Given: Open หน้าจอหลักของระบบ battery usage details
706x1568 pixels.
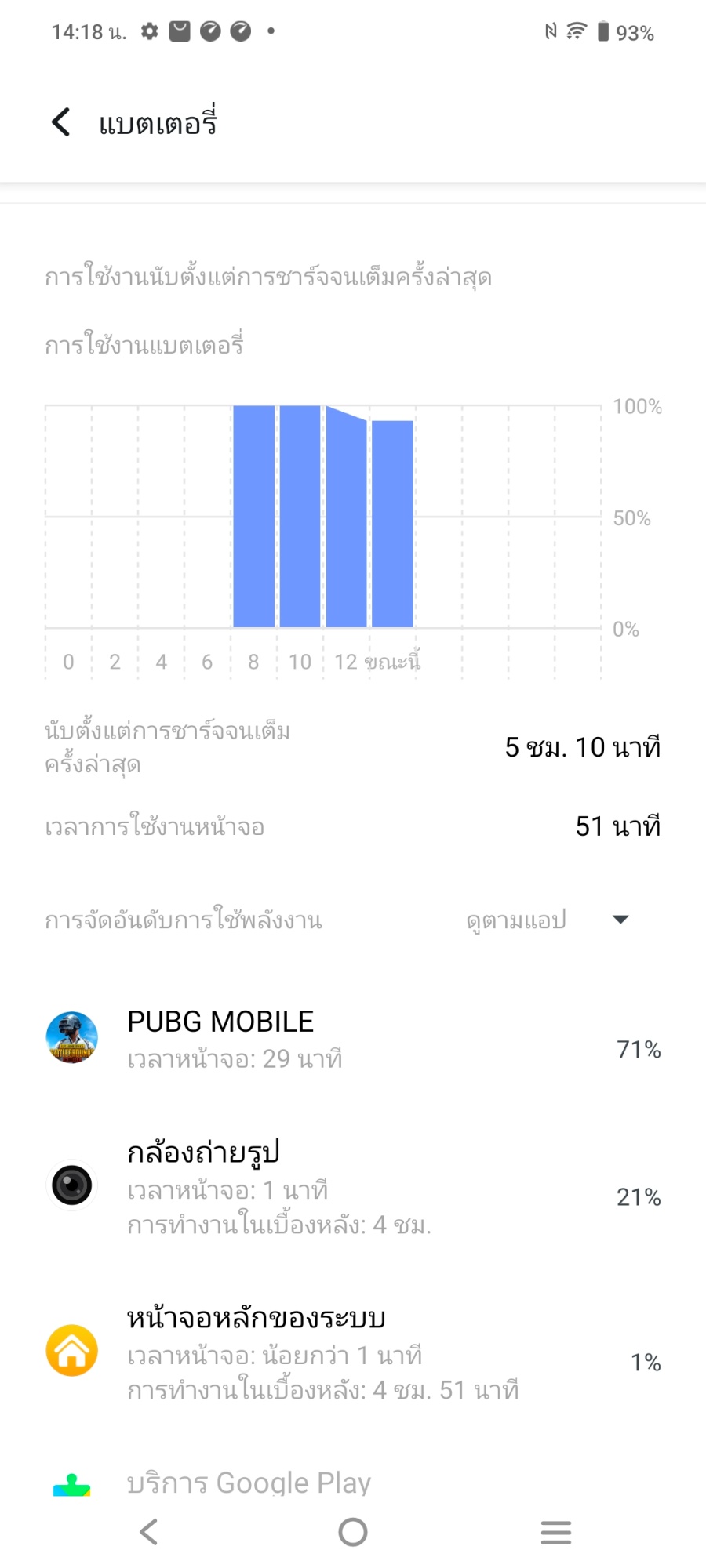Looking at the screenshot, I should click(353, 1352).
